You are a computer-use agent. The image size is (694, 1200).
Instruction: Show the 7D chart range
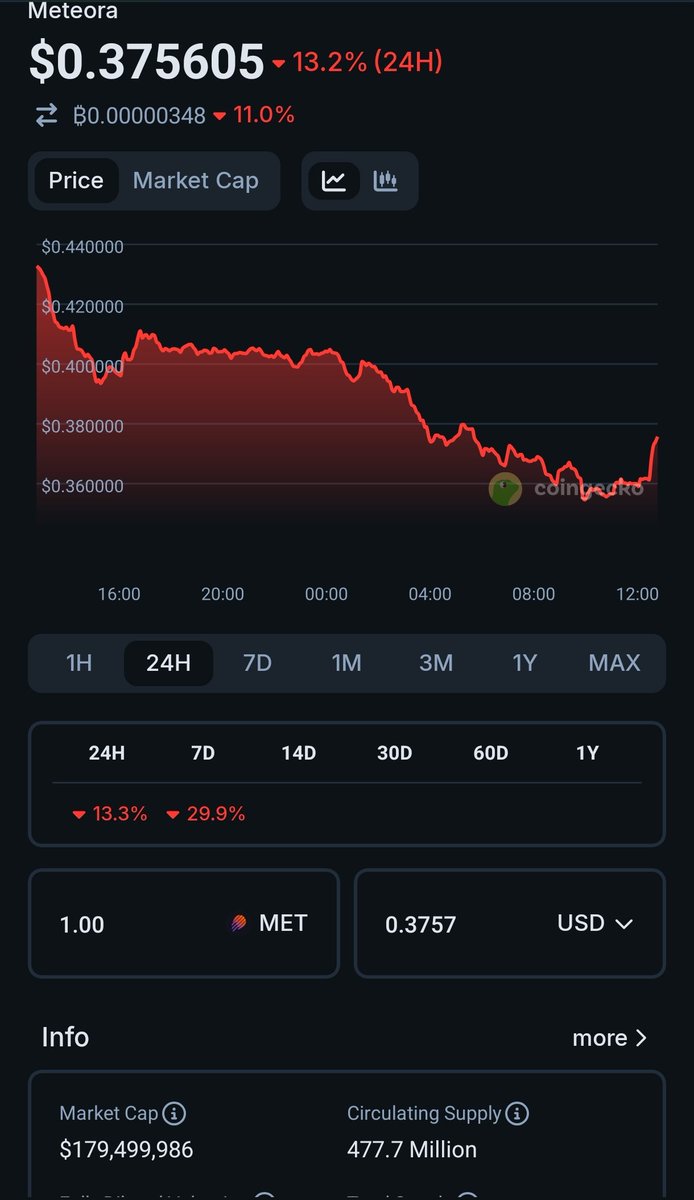click(257, 663)
